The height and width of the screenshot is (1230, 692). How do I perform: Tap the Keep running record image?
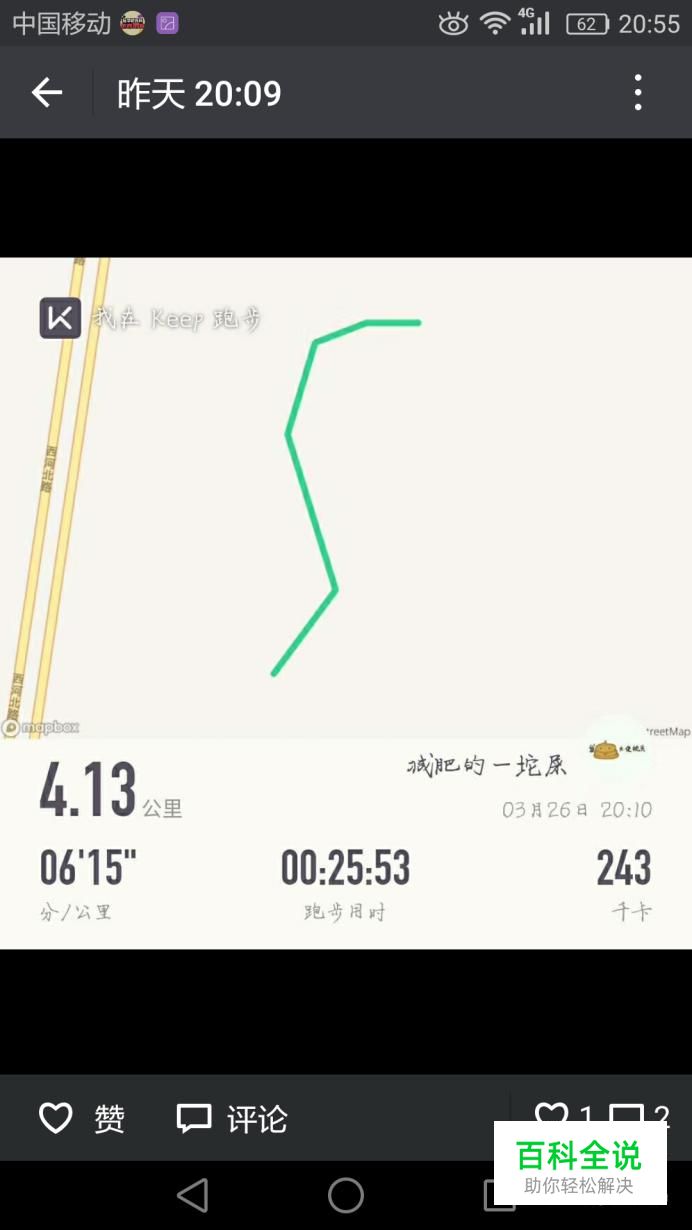[x=346, y=603]
